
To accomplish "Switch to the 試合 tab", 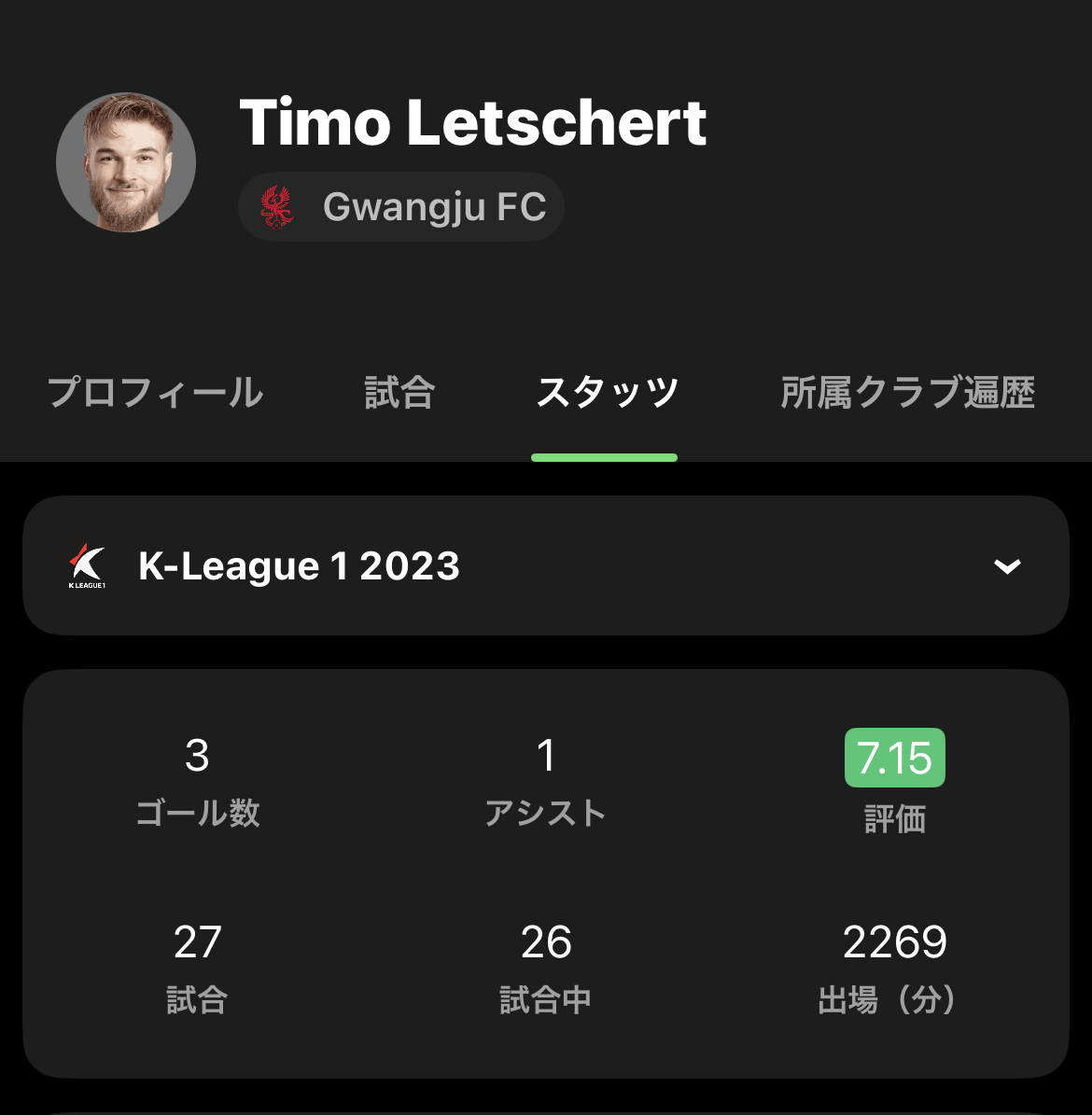I will (399, 393).
